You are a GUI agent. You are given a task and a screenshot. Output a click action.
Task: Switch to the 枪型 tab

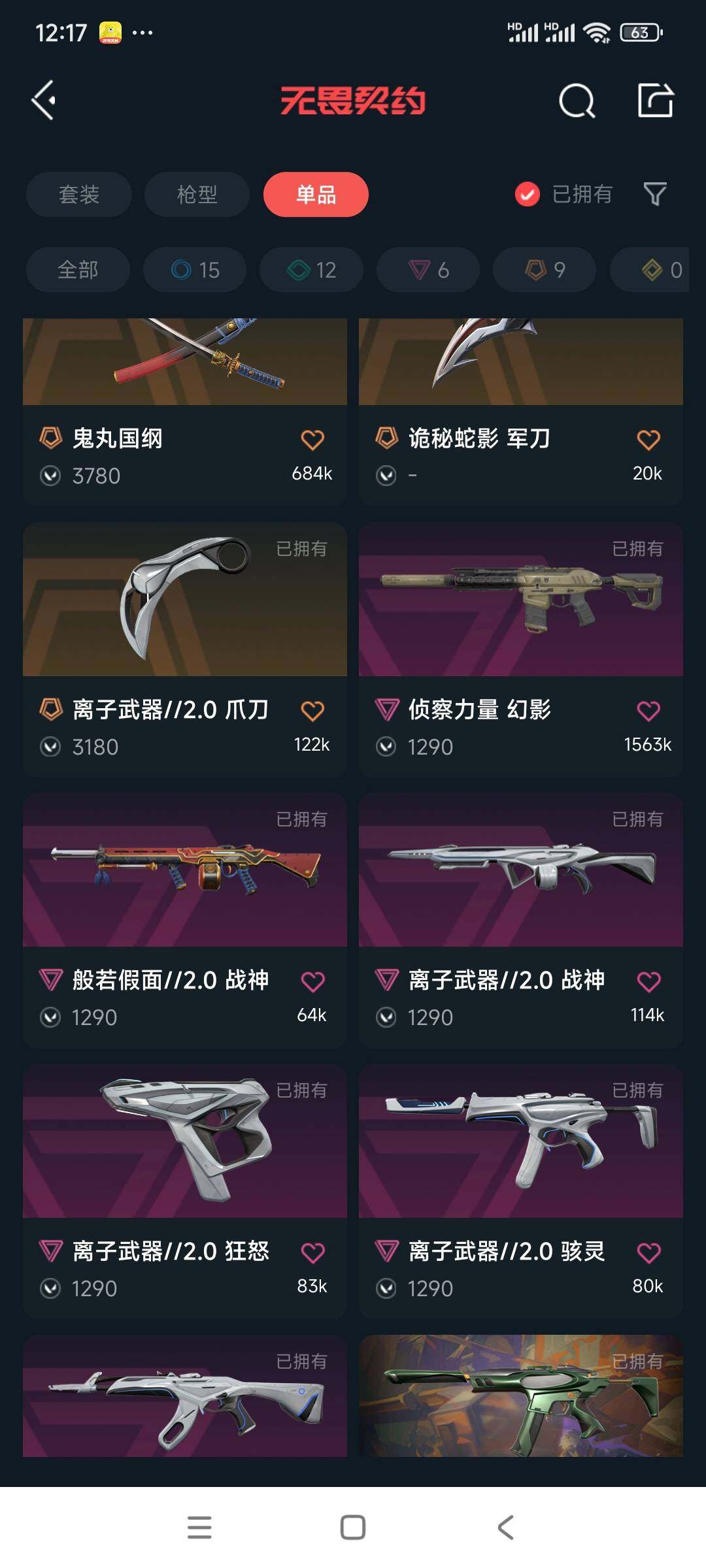[197, 194]
